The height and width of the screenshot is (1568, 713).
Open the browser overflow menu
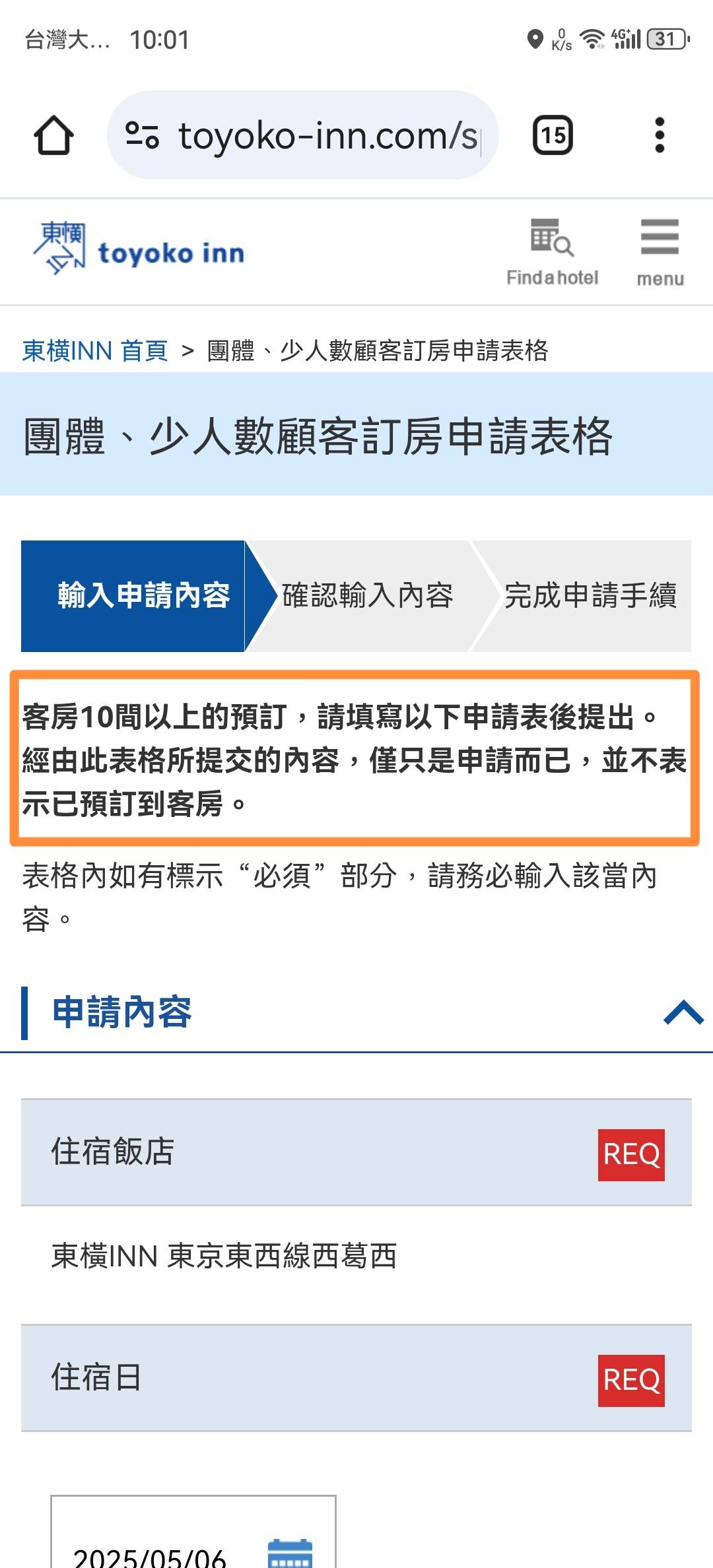pyautogui.click(x=659, y=135)
